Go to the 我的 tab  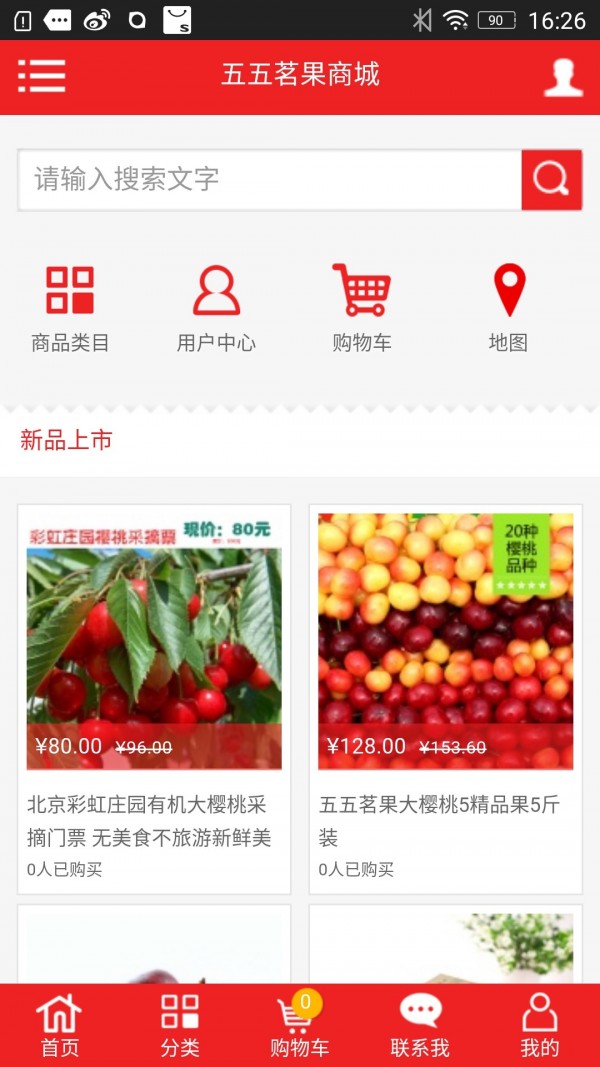coord(540,1026)
